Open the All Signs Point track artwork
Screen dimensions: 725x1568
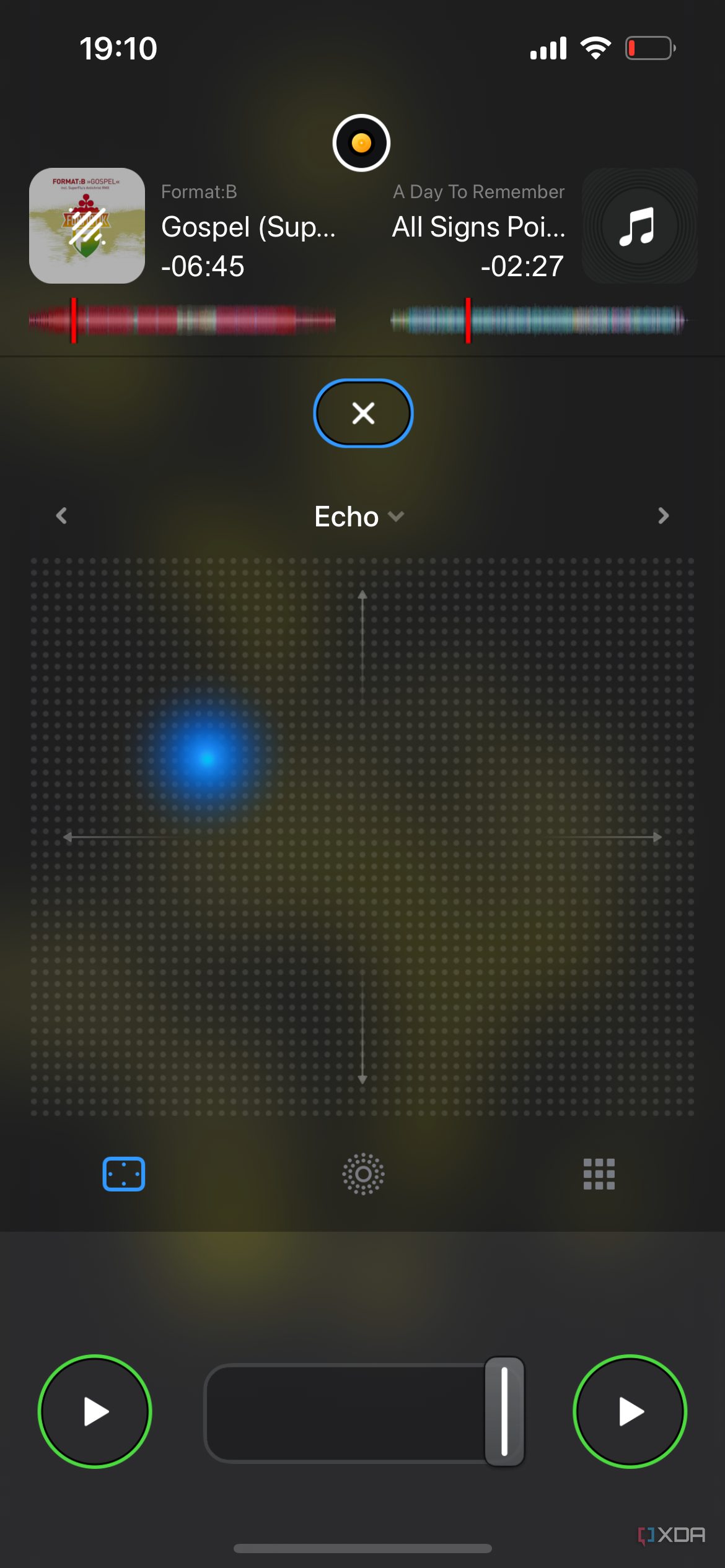(x=639, y=226)
